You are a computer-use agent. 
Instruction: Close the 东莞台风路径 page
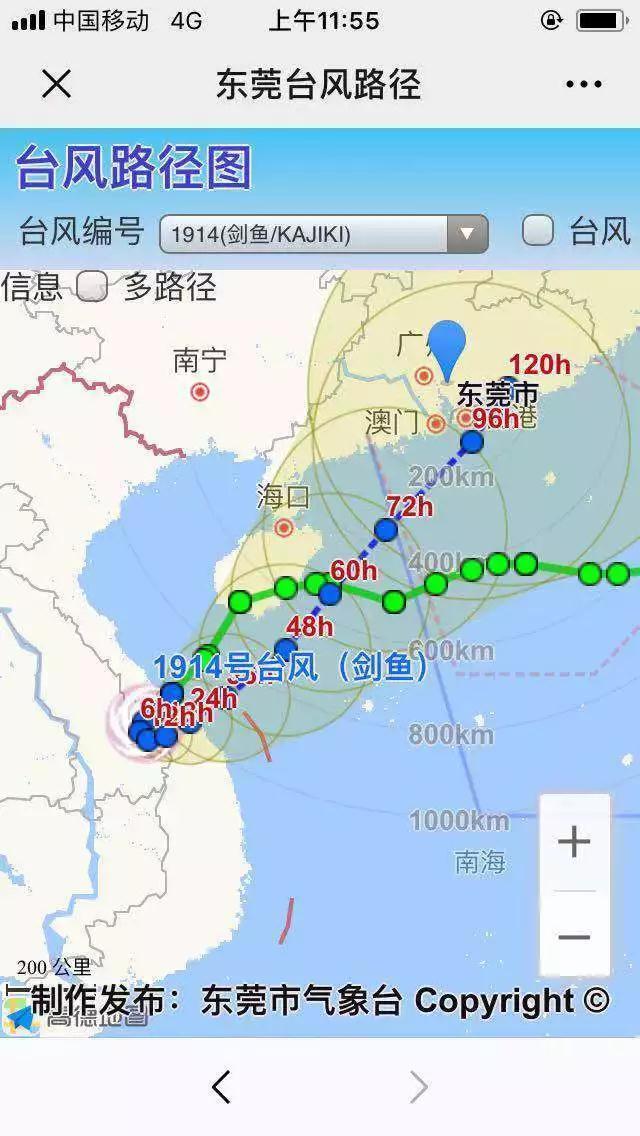pos(57,84)
